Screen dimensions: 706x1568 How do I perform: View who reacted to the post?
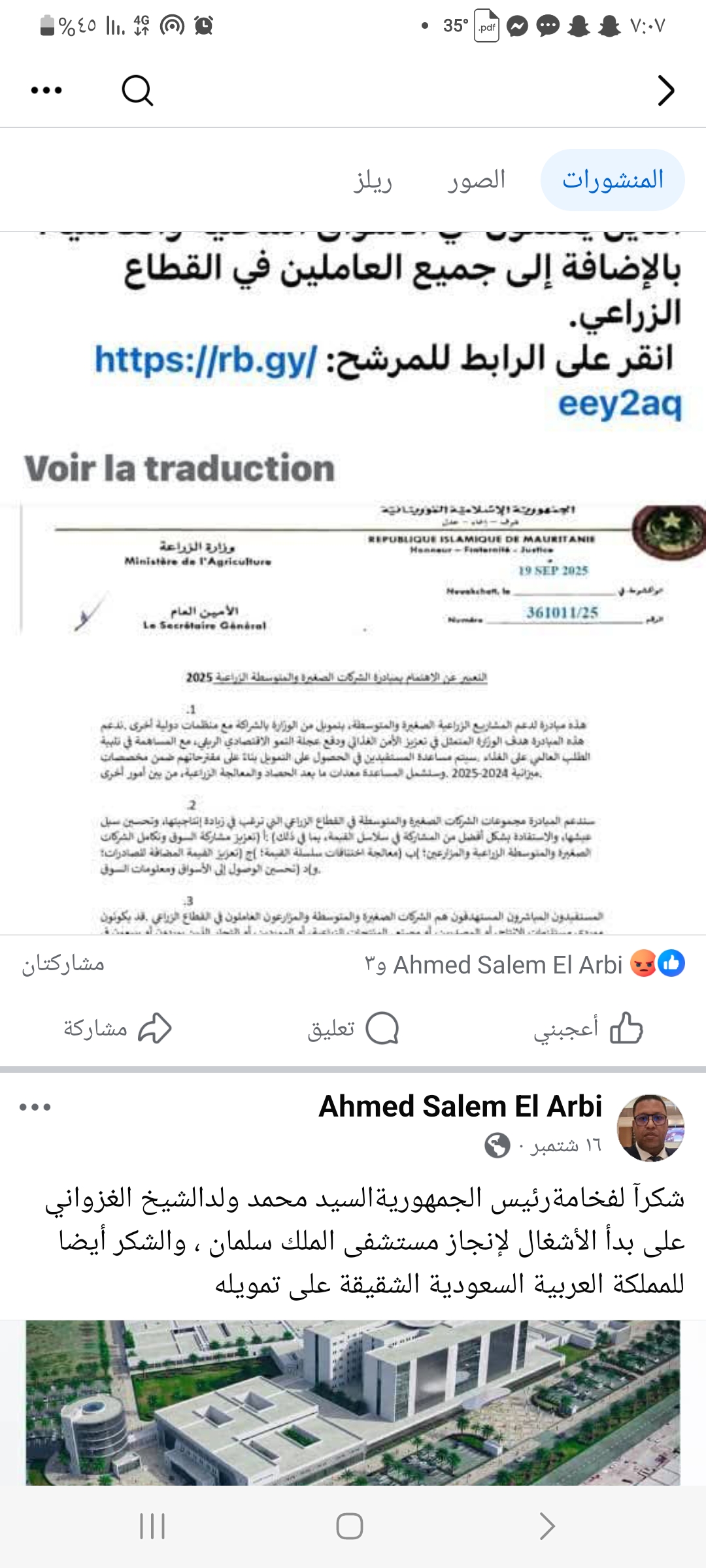[x=523, y=964]
